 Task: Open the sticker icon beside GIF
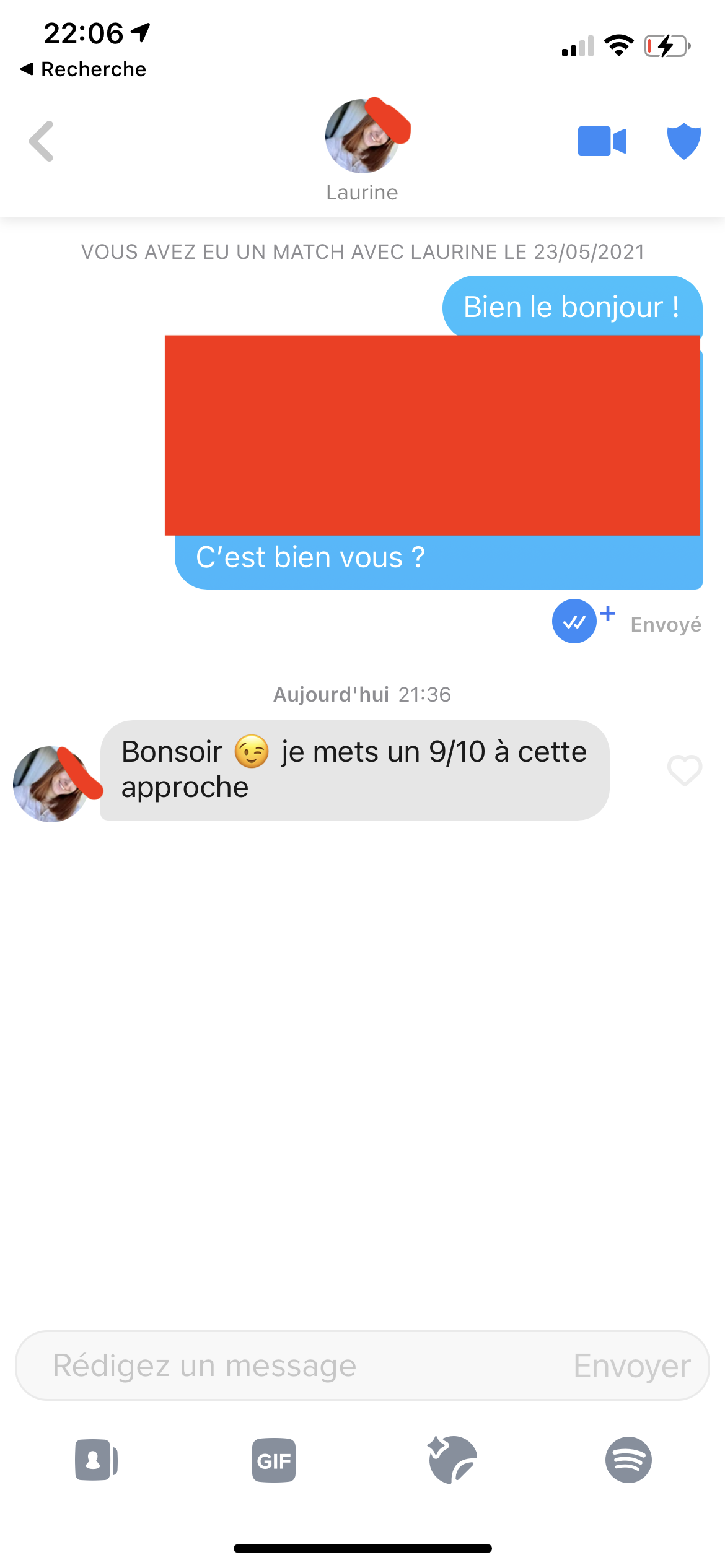(452, 1460)
